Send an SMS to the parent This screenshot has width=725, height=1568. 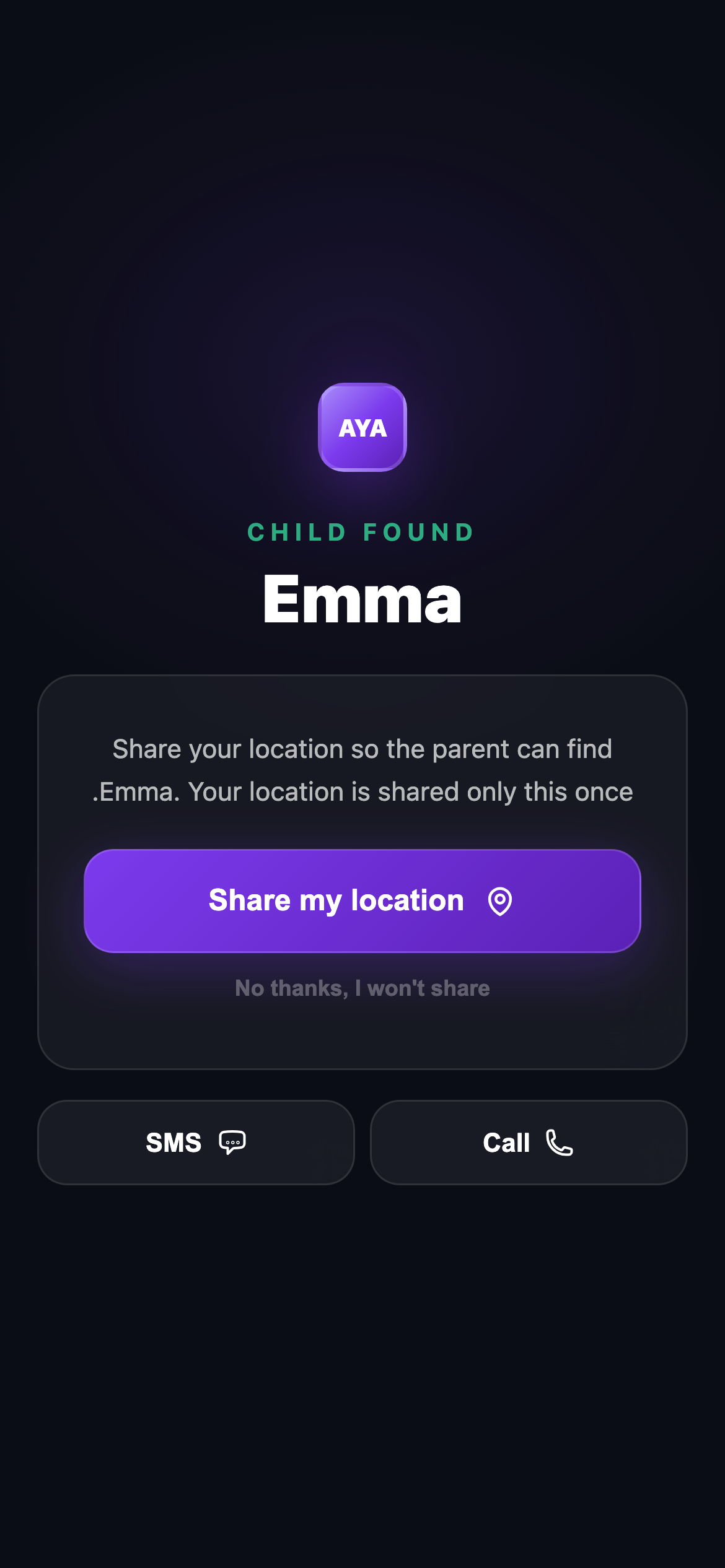point(196,1143)
